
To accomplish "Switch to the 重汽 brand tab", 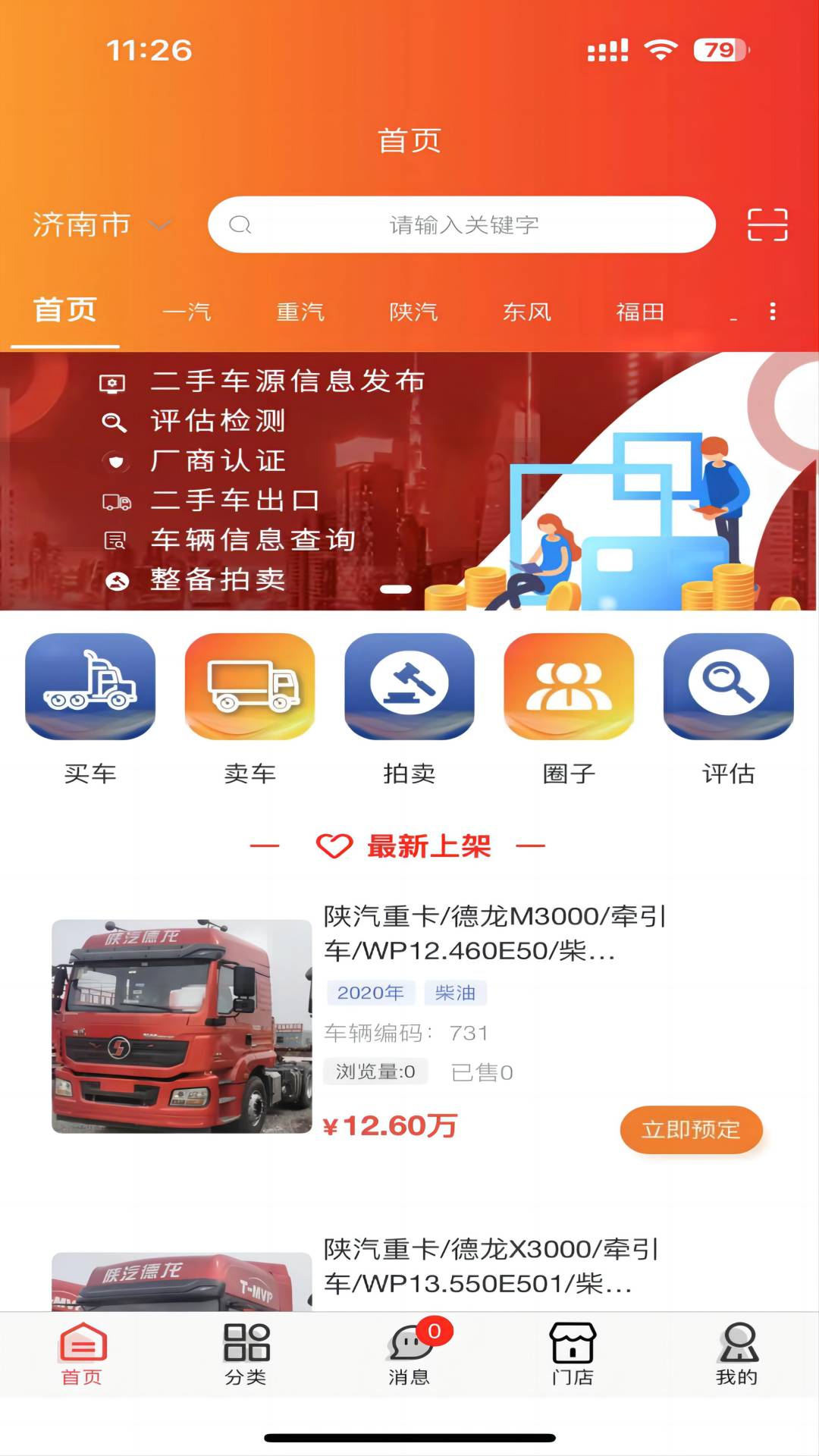I will coord(300,312).
